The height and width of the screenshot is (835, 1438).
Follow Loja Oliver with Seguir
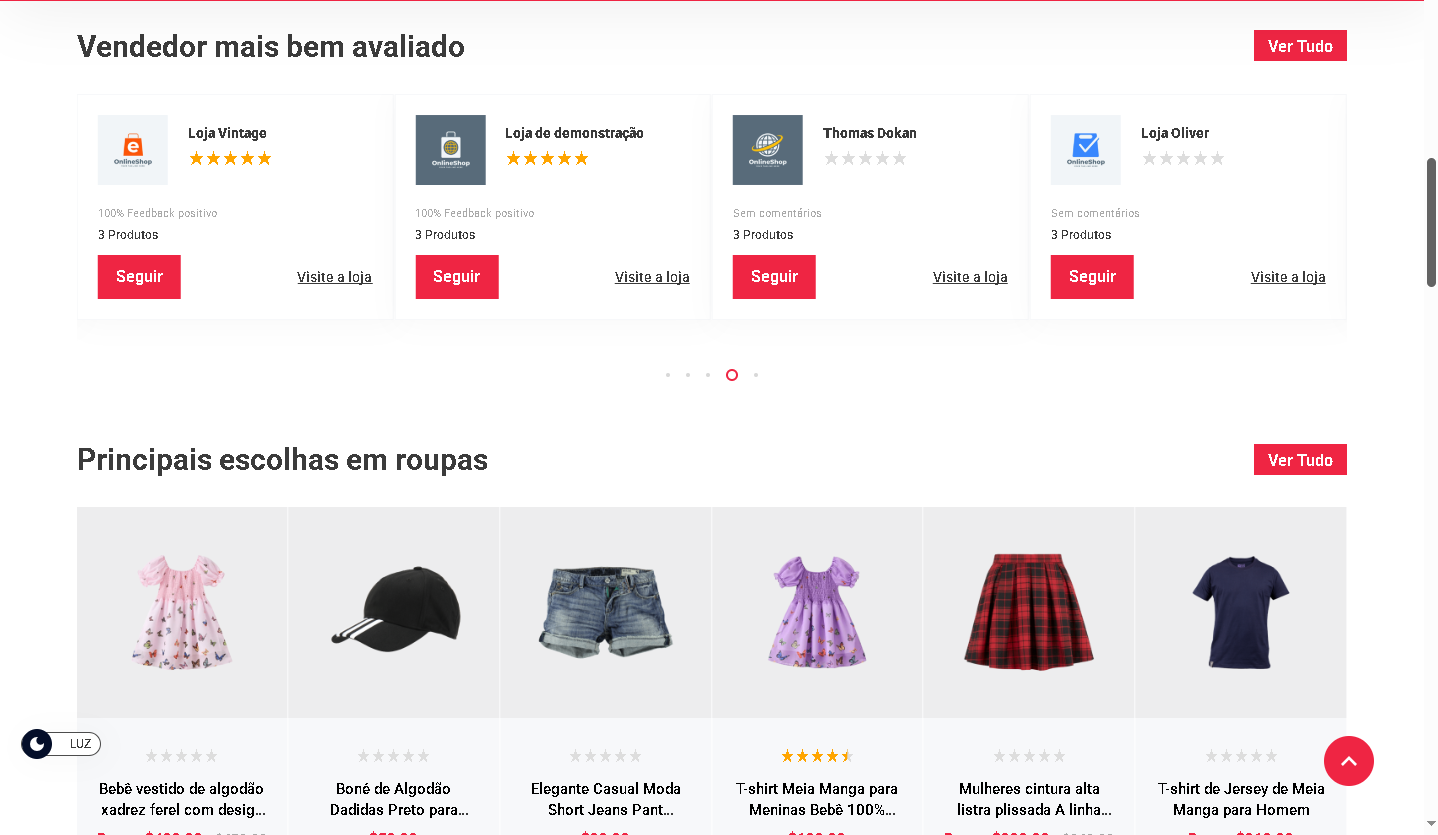1091,277
